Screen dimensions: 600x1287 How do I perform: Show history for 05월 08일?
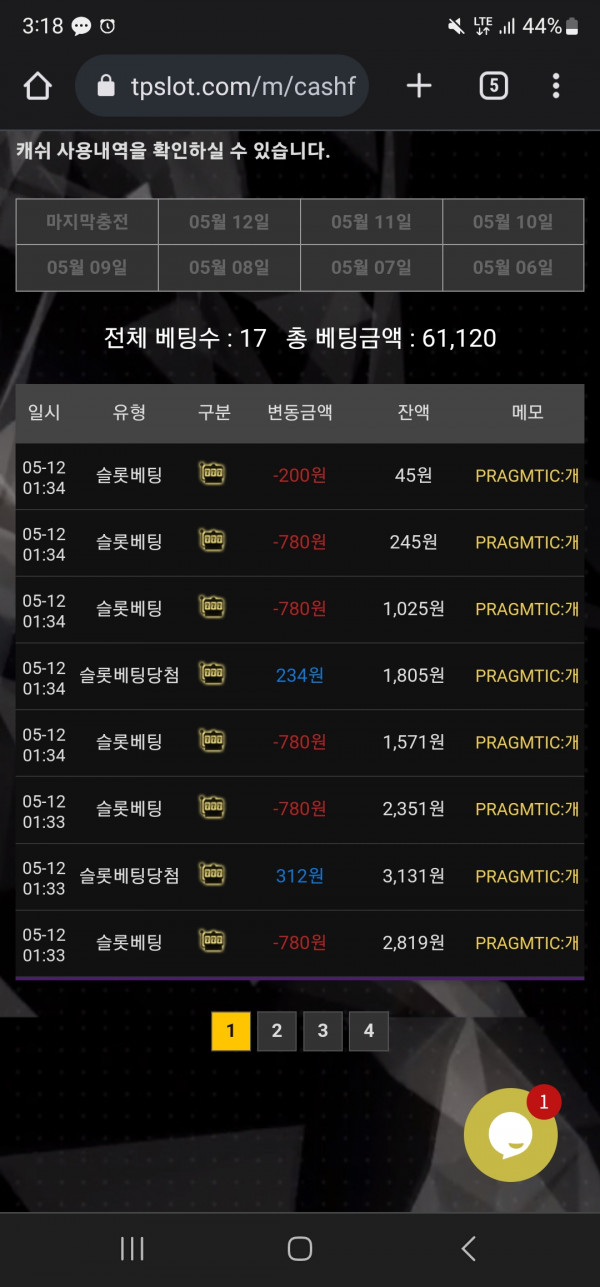229,267
